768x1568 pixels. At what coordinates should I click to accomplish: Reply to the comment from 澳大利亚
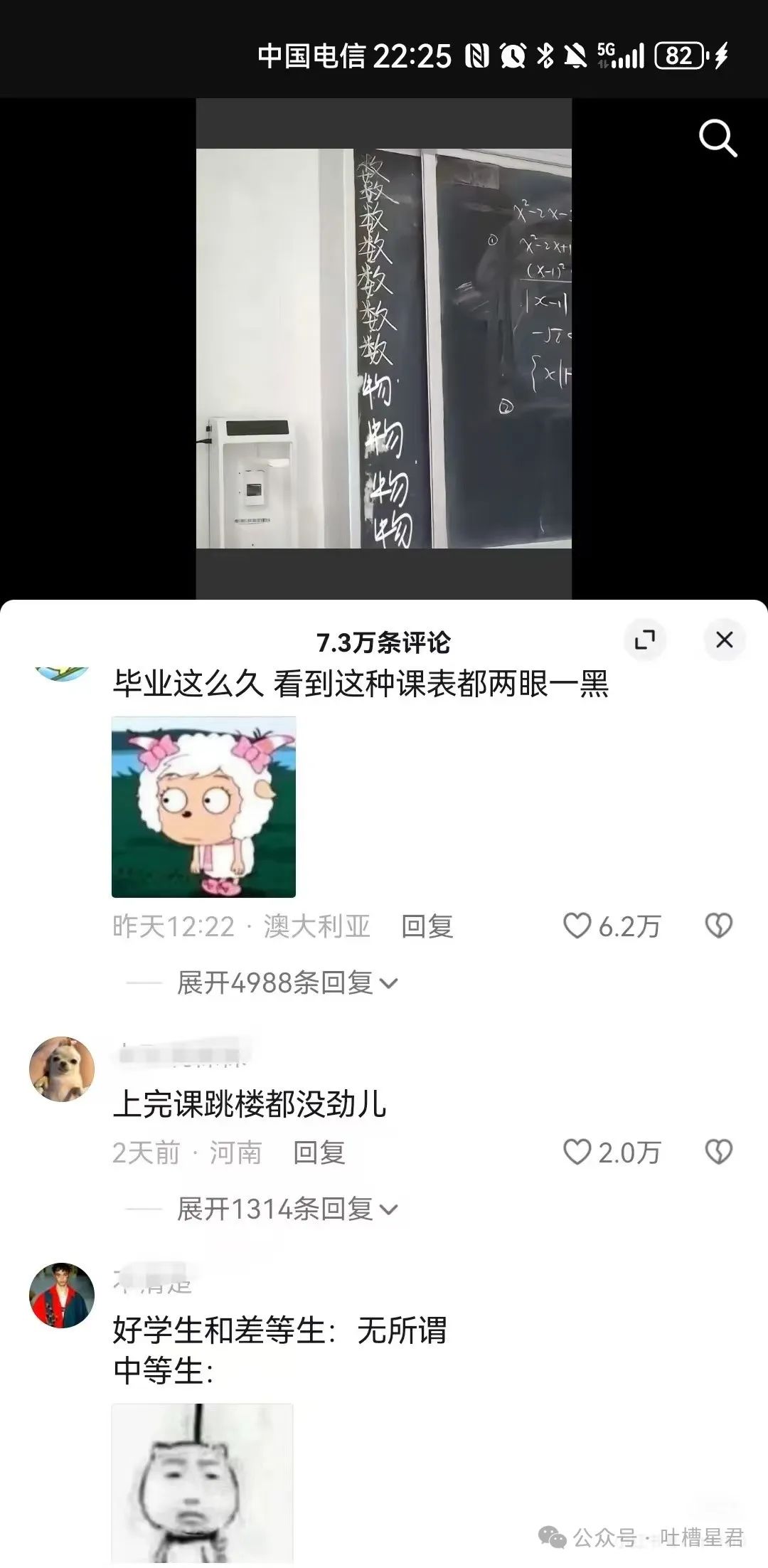(427, 926)
